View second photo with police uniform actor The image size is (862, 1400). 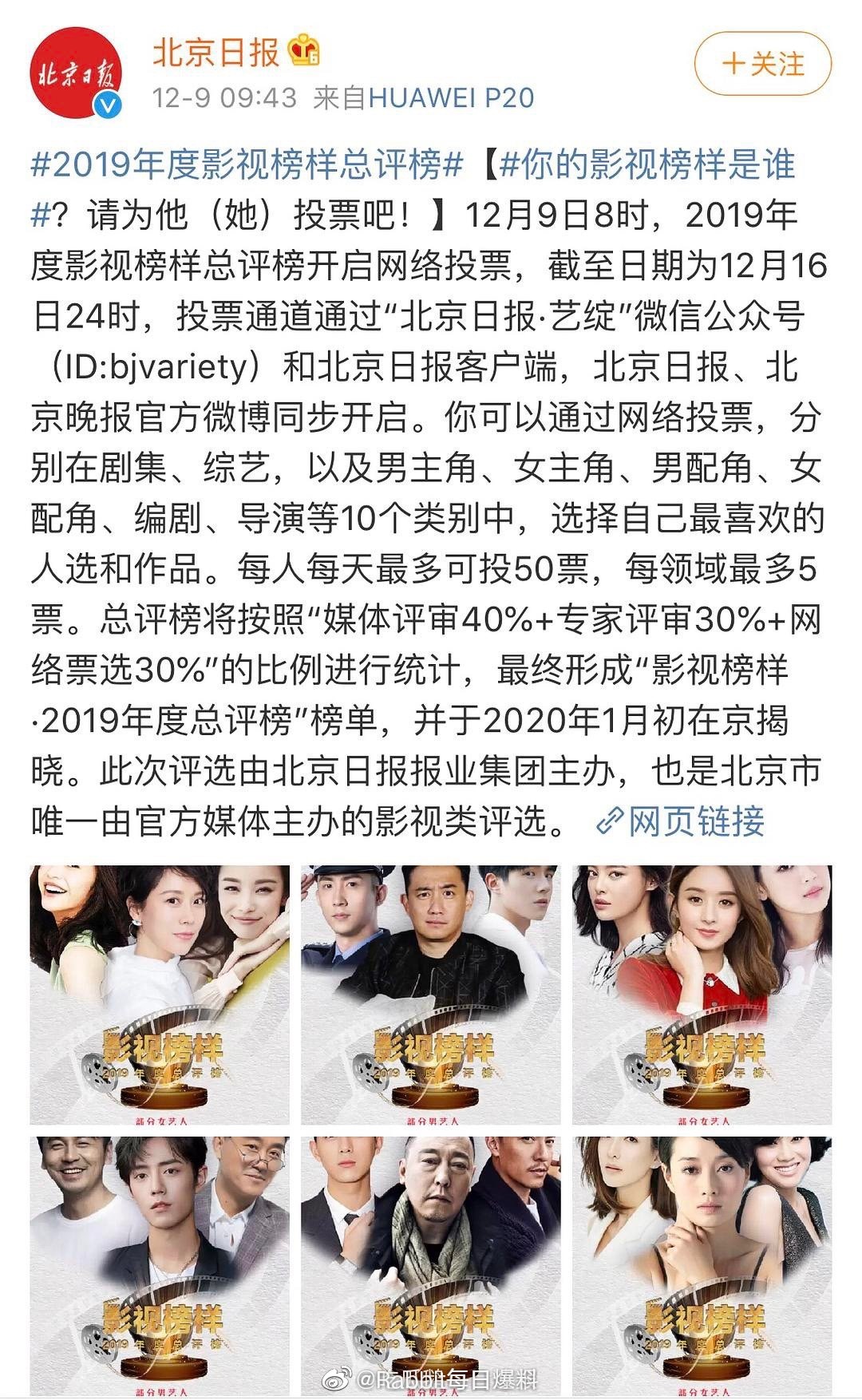pos(431,994)
